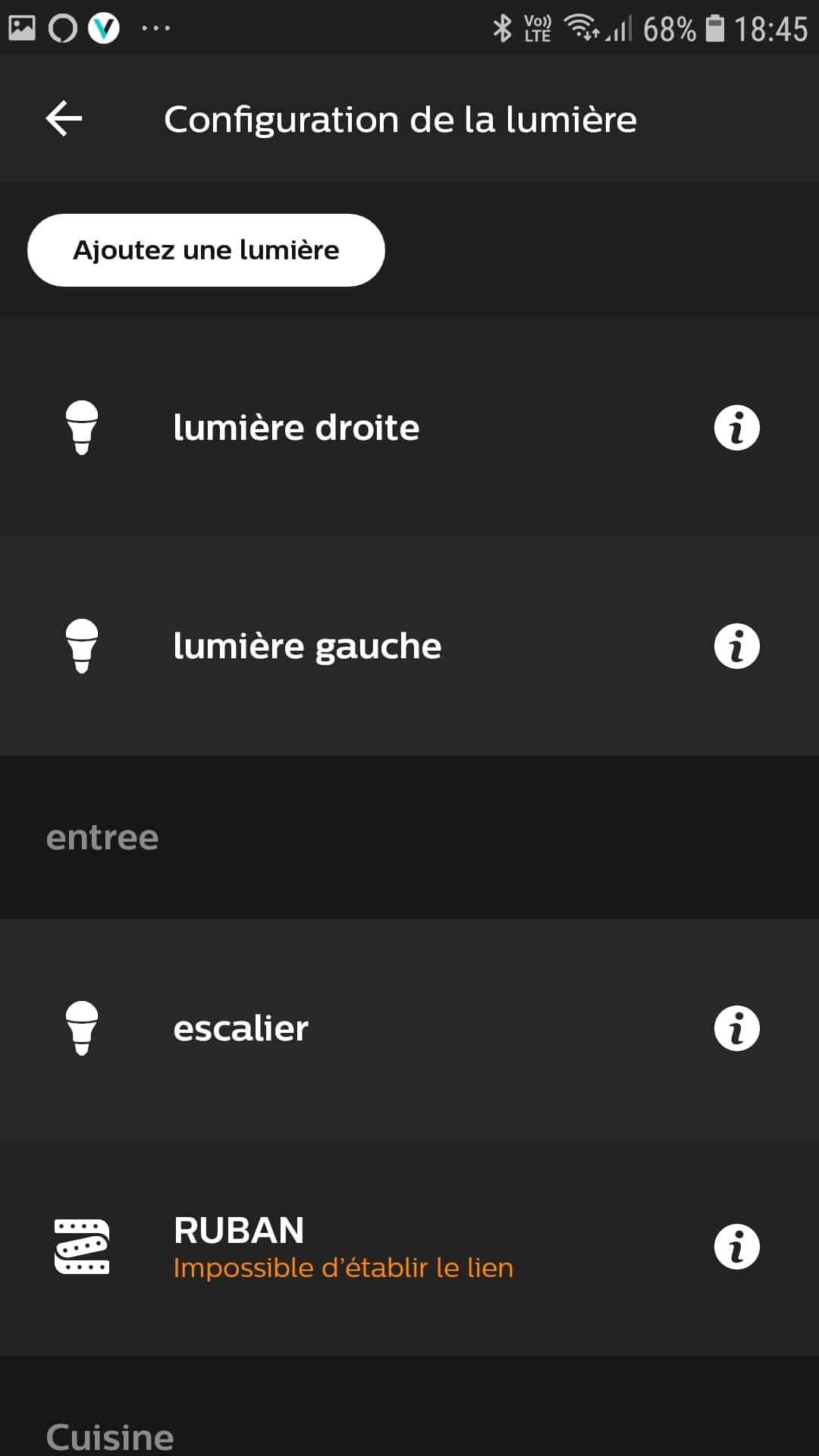Tap the Ajoutez une lumière button

click(206, 250)
